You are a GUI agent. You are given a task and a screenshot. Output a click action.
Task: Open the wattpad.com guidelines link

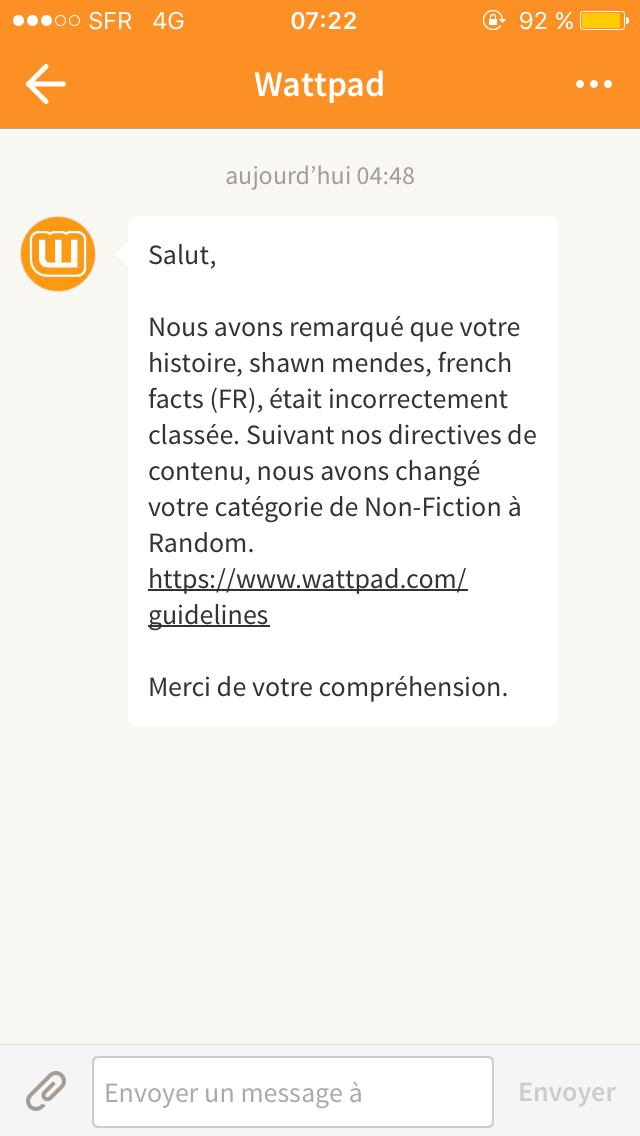[x=307, y=597]
